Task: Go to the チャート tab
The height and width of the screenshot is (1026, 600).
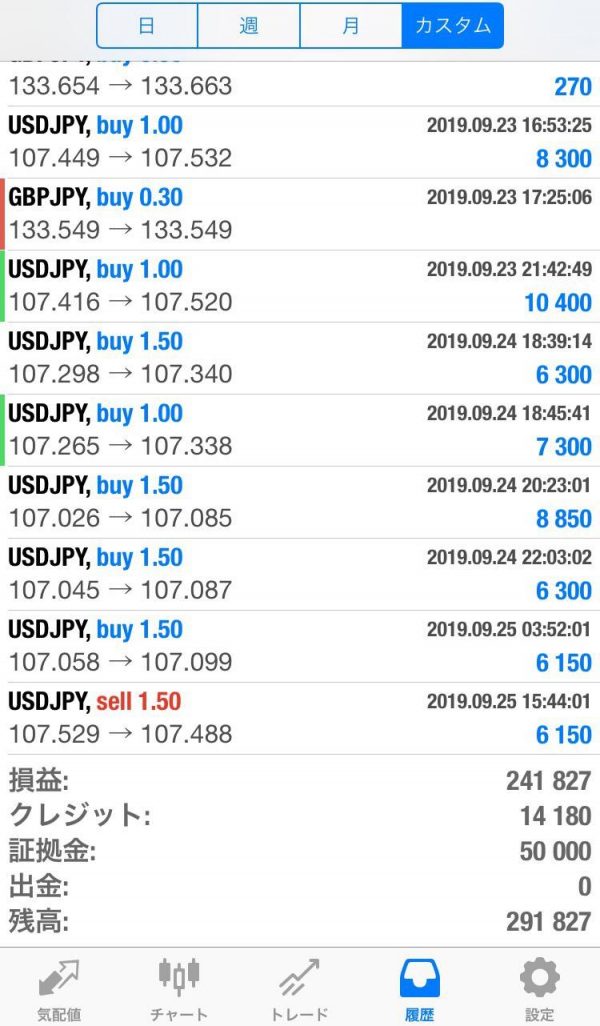Action: pyautogui.click(x=179, y=988)
